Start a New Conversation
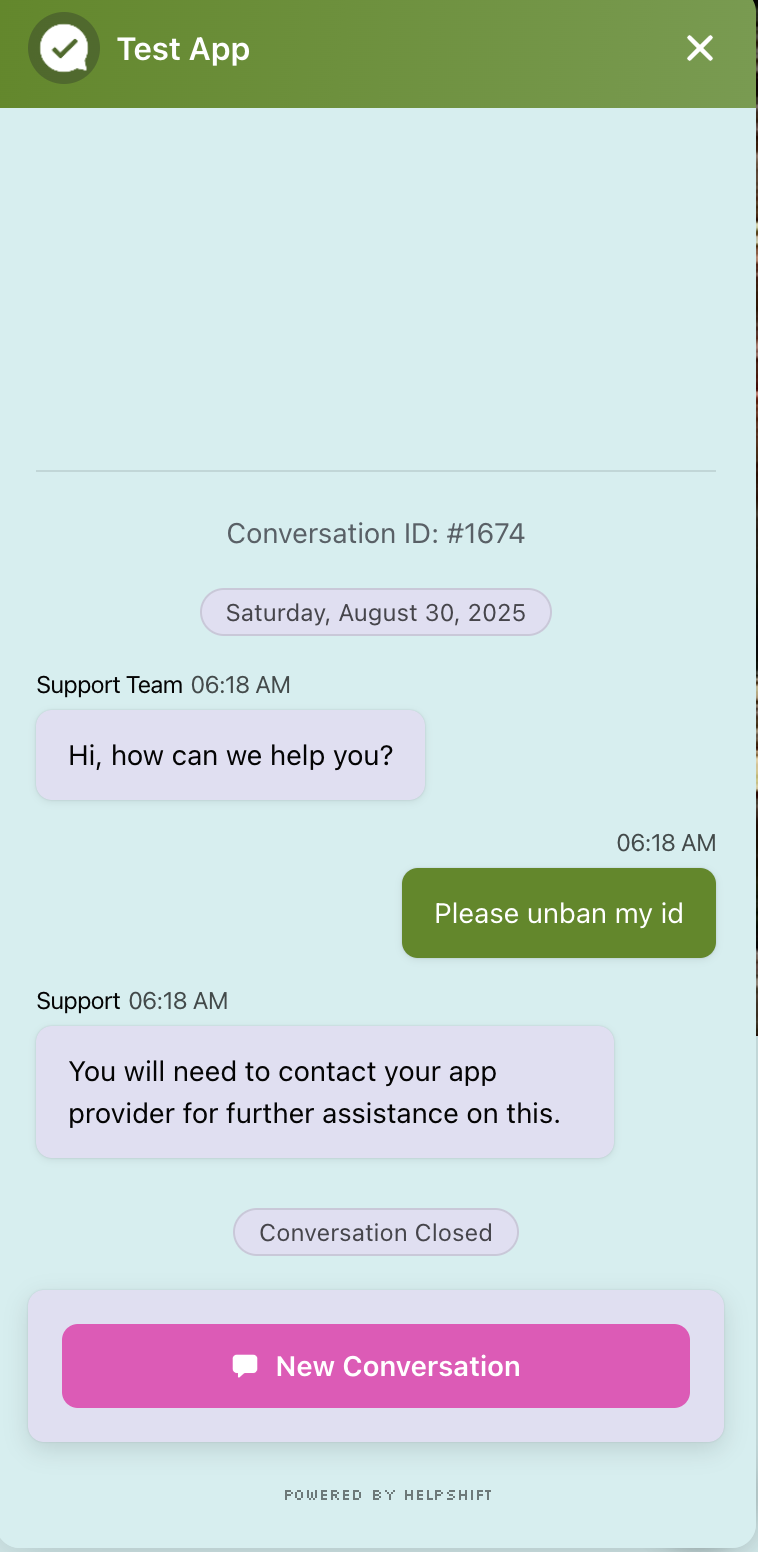The height and width of the screenshot is (1552, 758). [x=376, y=1366]
